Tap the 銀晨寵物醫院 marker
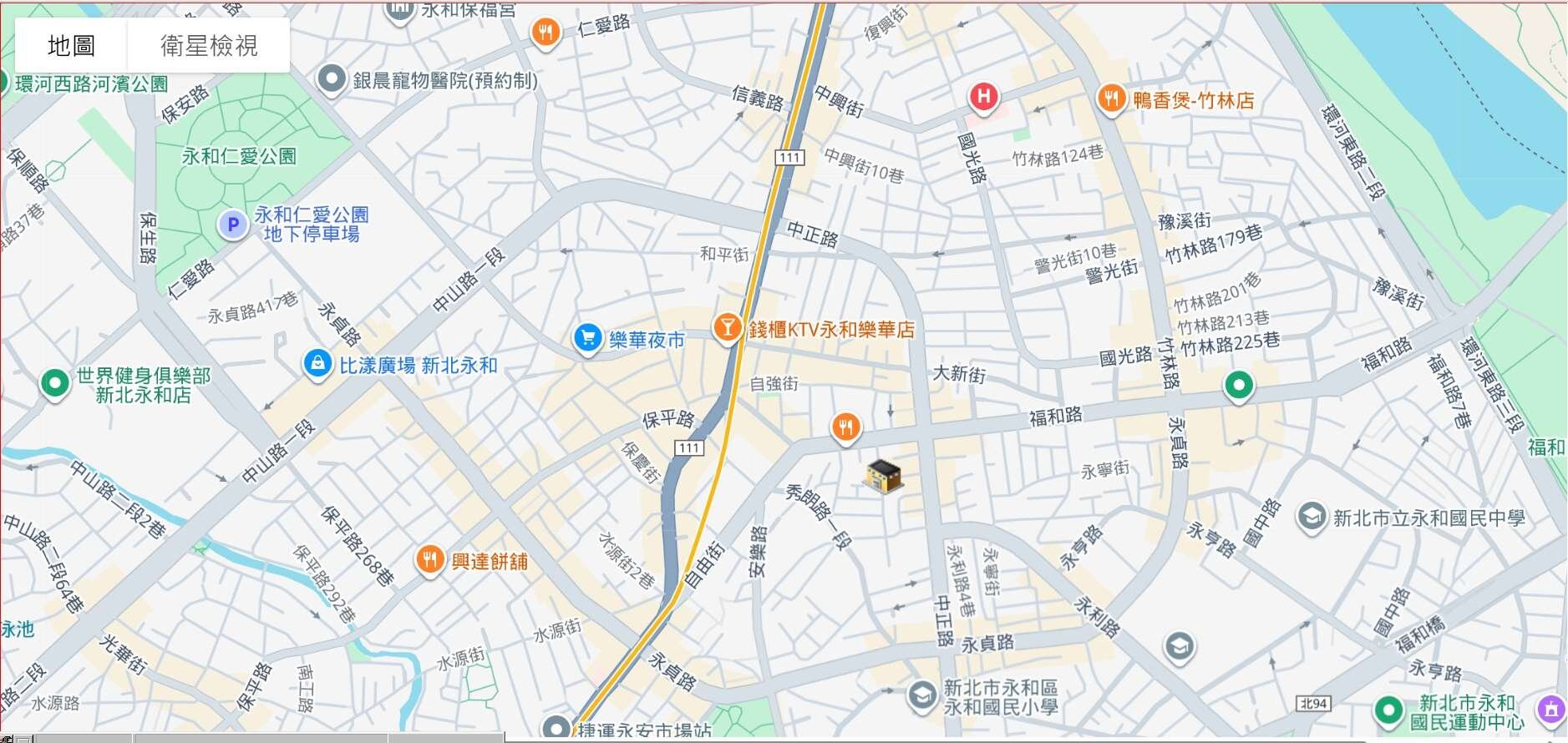This screenshot has height=743, width=1568. tap(332, 80)
